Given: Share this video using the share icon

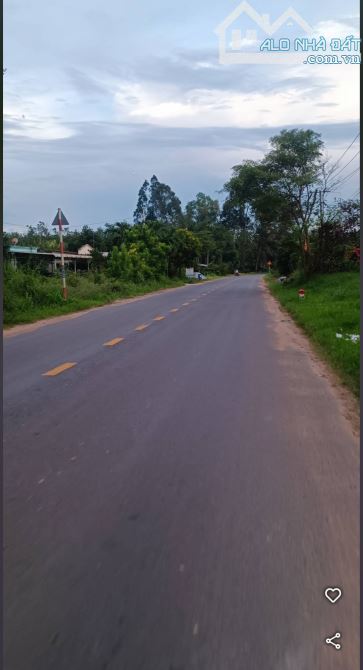Looking at the screenshot, I should [x=333, y=641].
